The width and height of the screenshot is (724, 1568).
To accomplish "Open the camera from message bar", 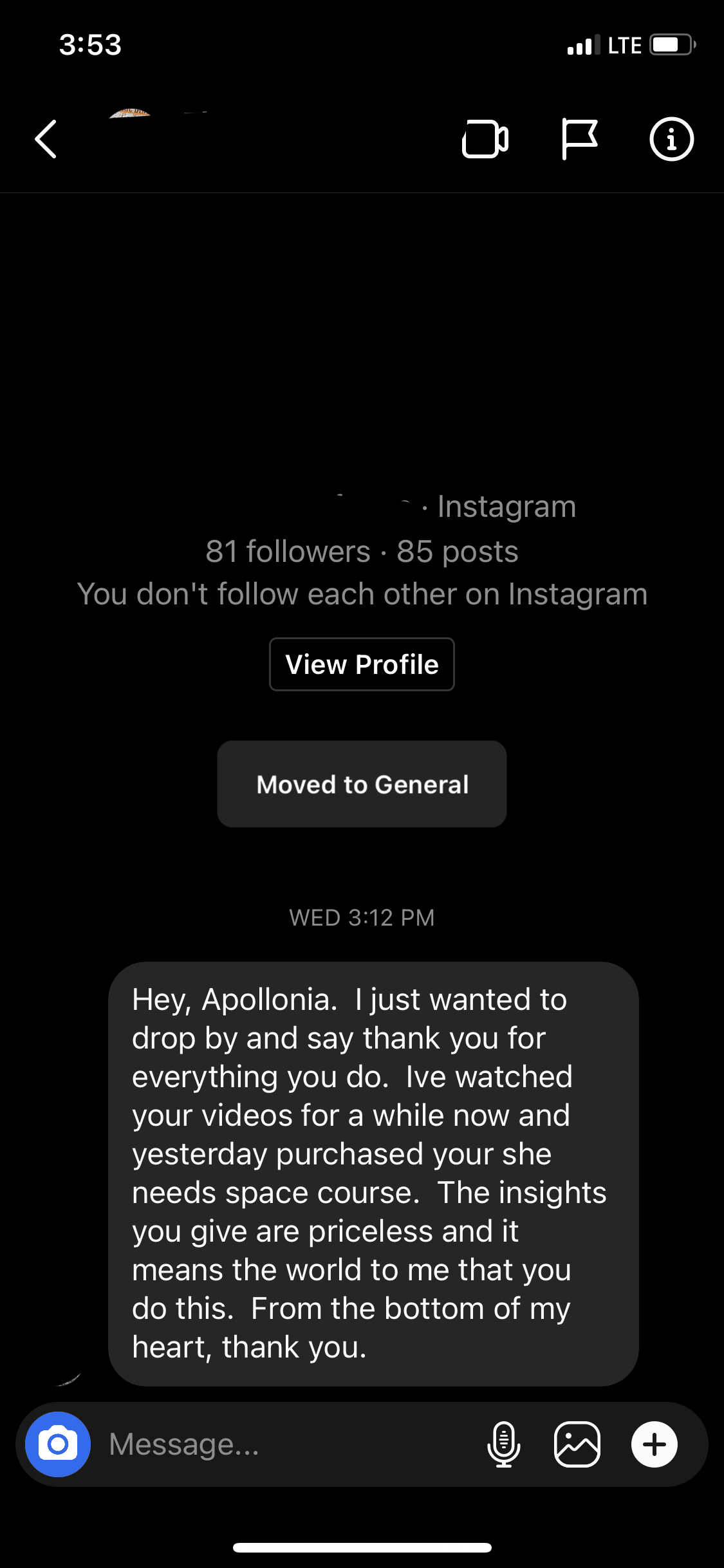I will [58, 1444].
